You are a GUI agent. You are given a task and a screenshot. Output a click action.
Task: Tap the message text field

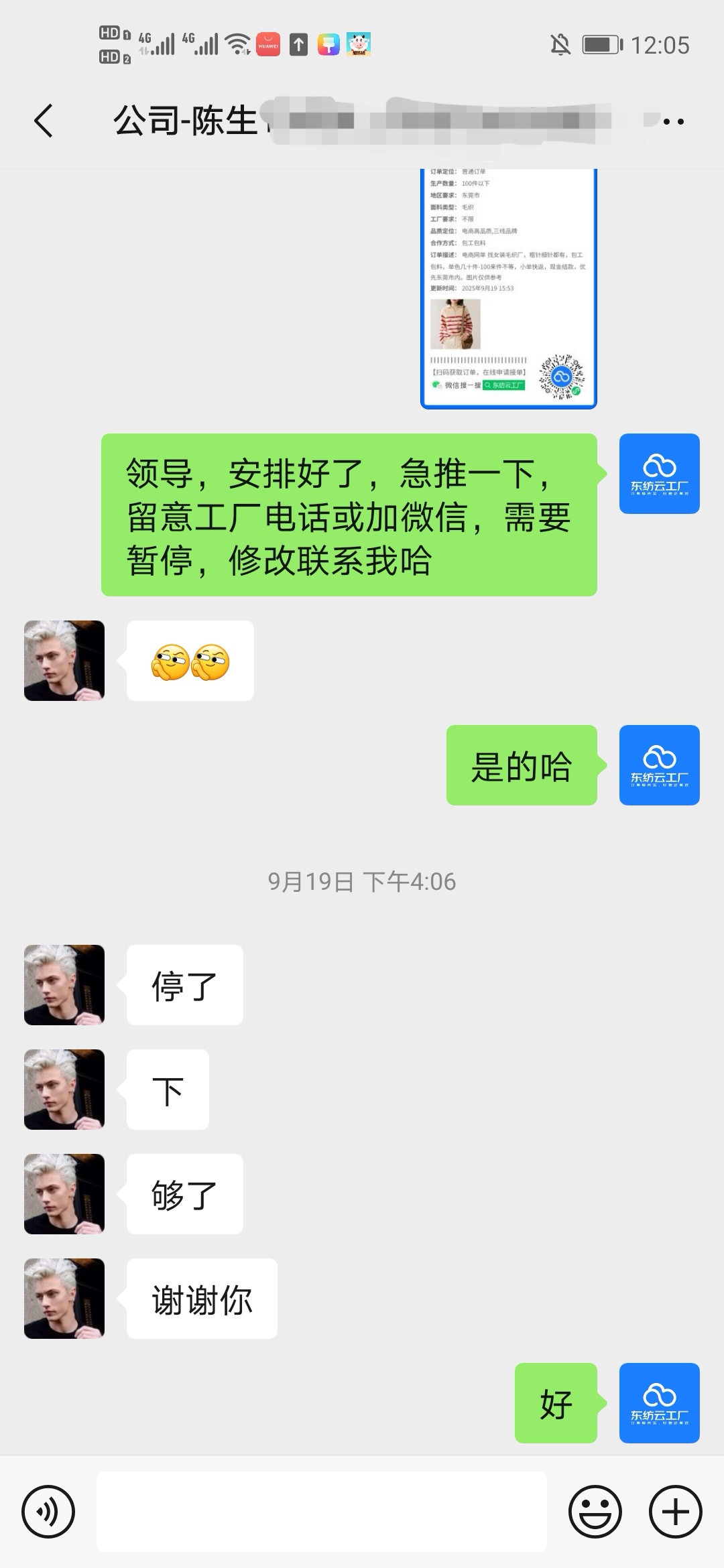[322, 1512]
